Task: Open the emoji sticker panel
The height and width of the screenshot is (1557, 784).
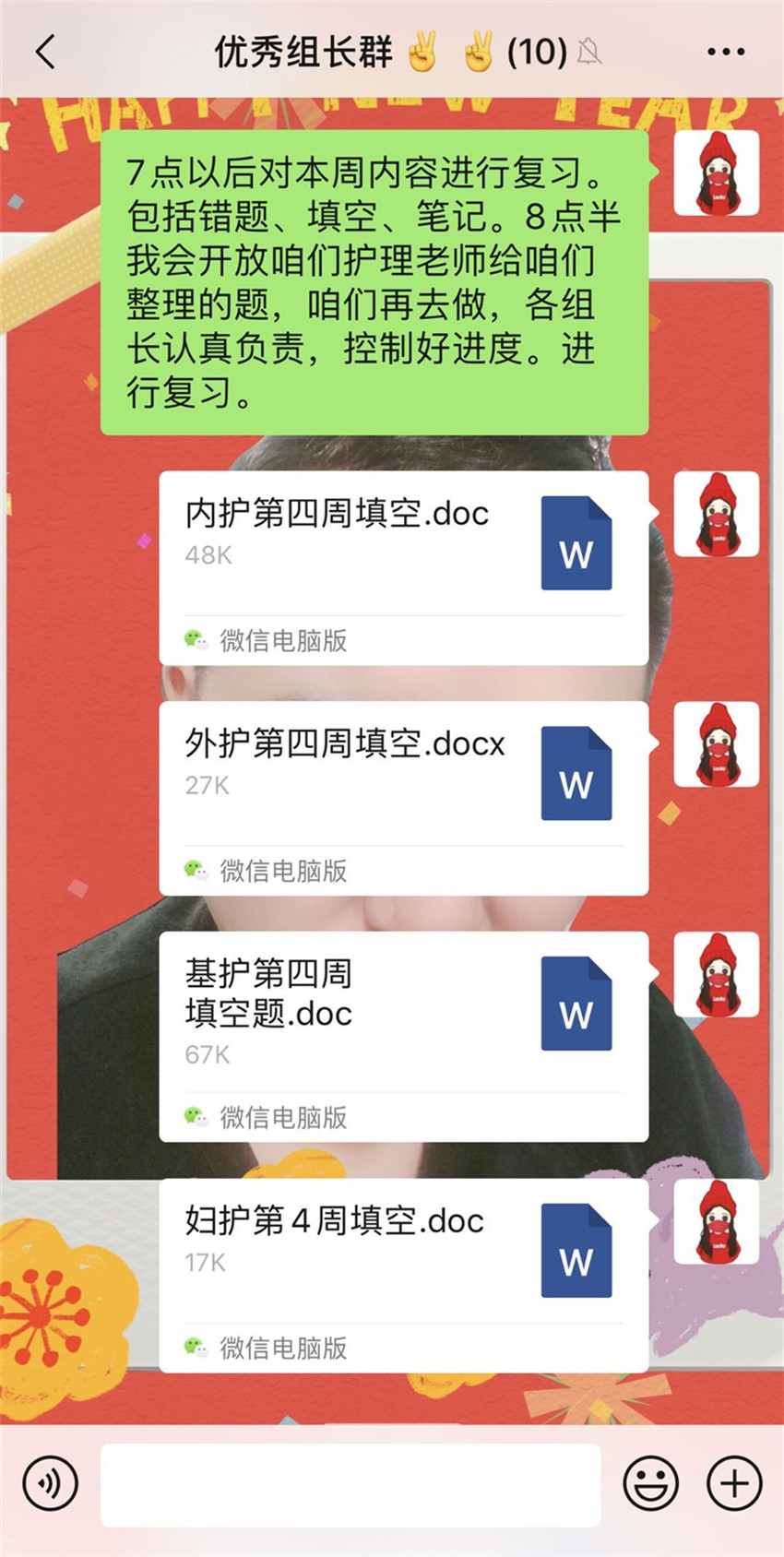Action: point(651,1483)
